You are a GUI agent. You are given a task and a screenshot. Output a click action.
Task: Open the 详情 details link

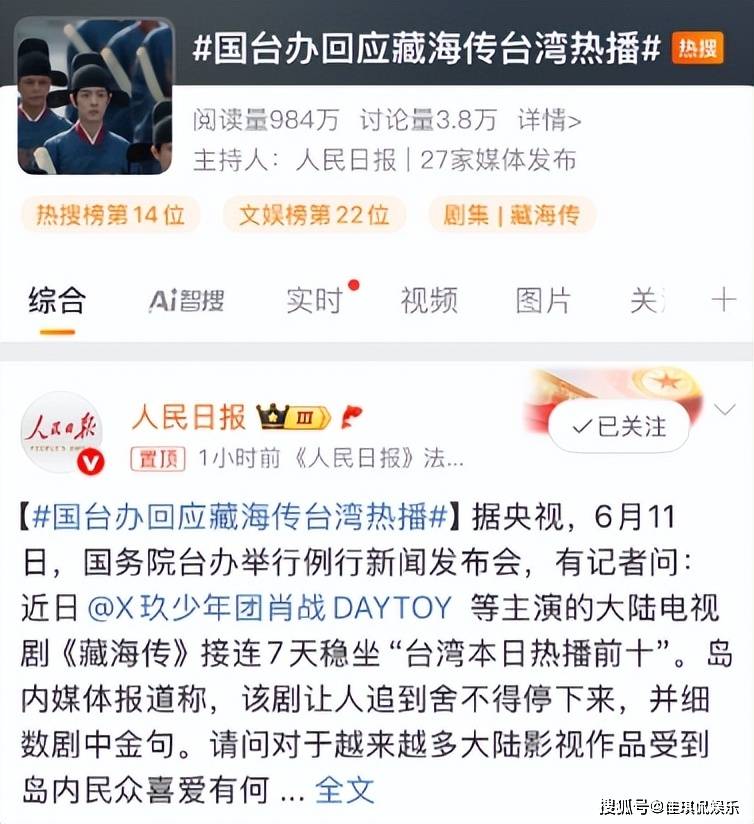pyautogui.click(x=549, y=121)
